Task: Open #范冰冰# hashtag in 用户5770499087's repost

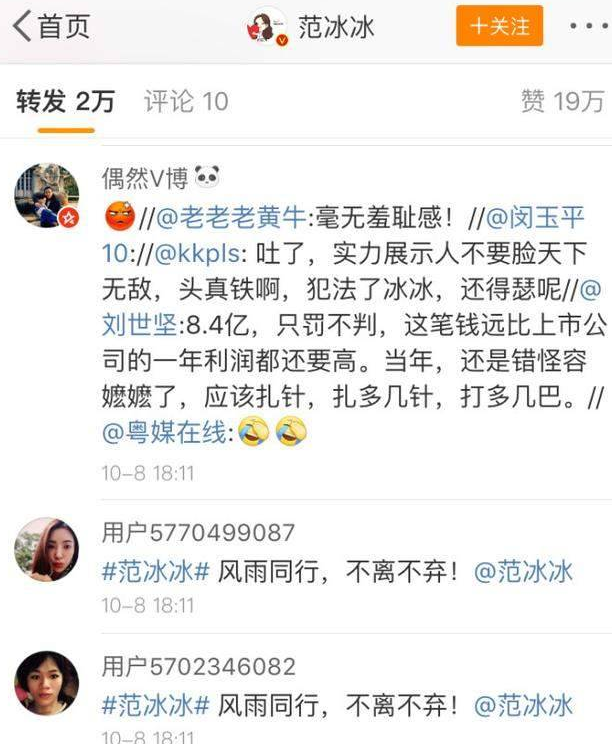Action: [154, 571]
